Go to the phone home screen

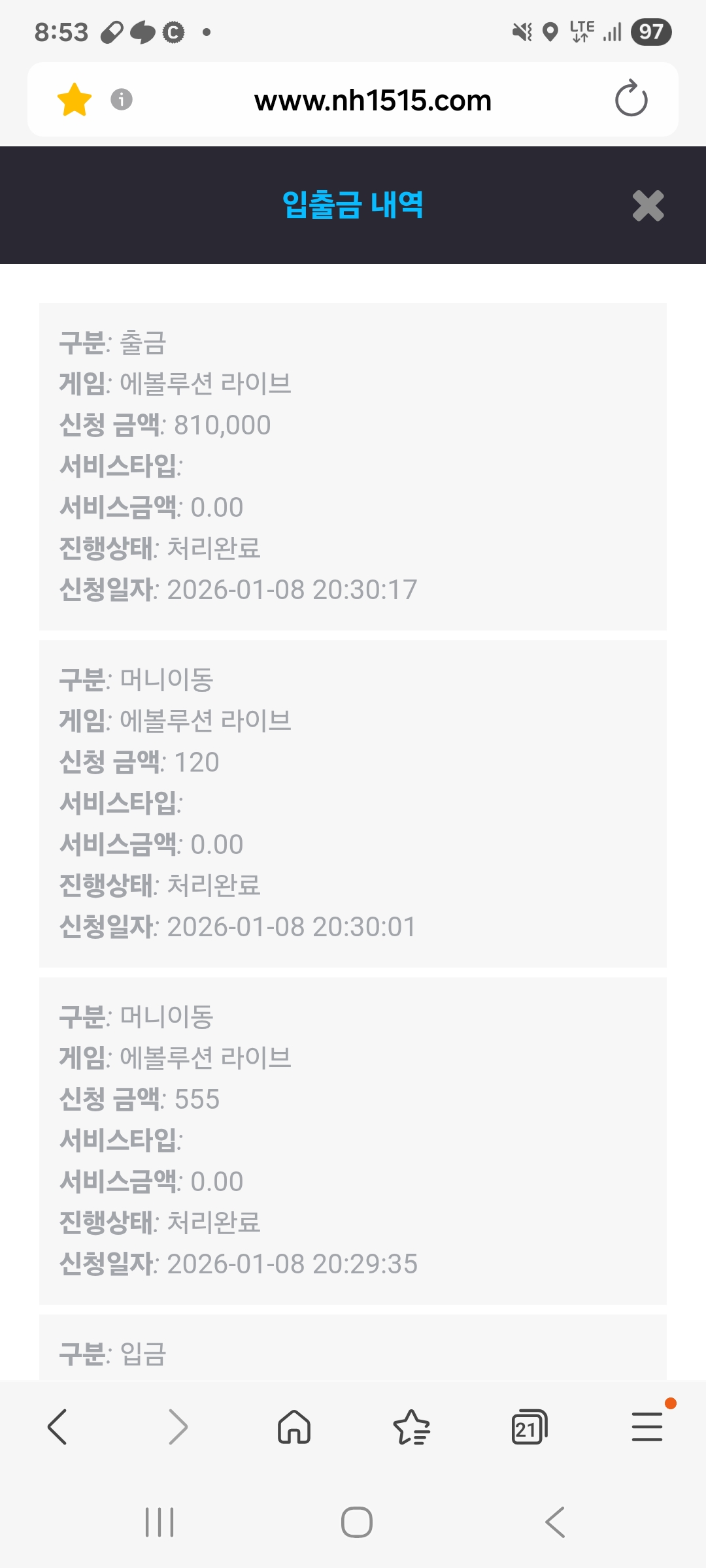pyautogui.click(x=357, y=1522)
